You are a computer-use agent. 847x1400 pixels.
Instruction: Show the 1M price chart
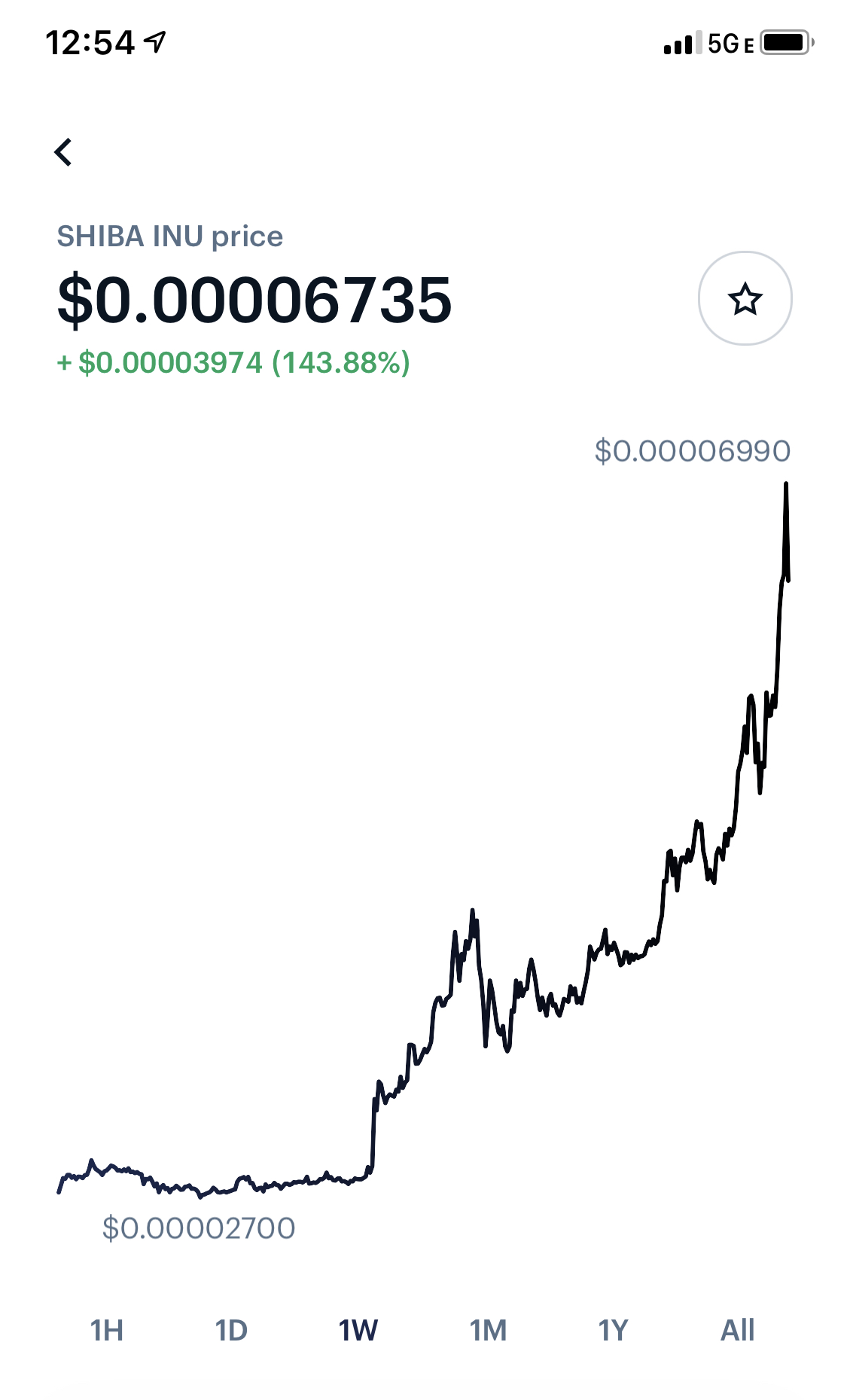pyautogui.click(x=488, y=1331)
